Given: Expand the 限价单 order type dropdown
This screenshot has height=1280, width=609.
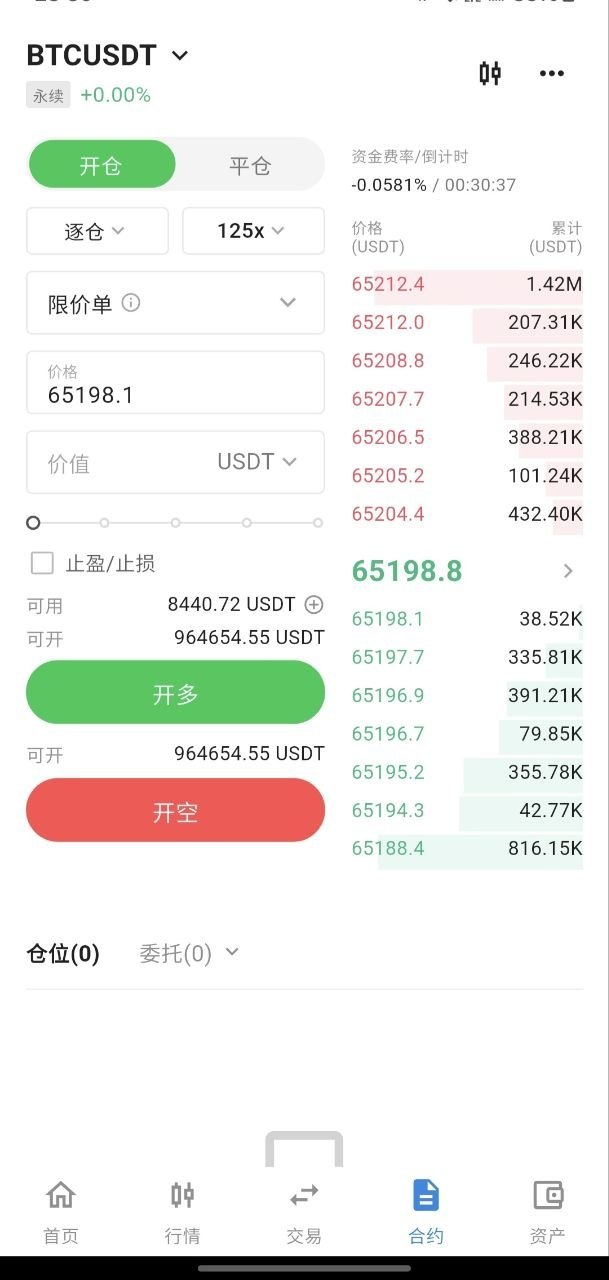Looking at the screenshot, I should (175, 302).
